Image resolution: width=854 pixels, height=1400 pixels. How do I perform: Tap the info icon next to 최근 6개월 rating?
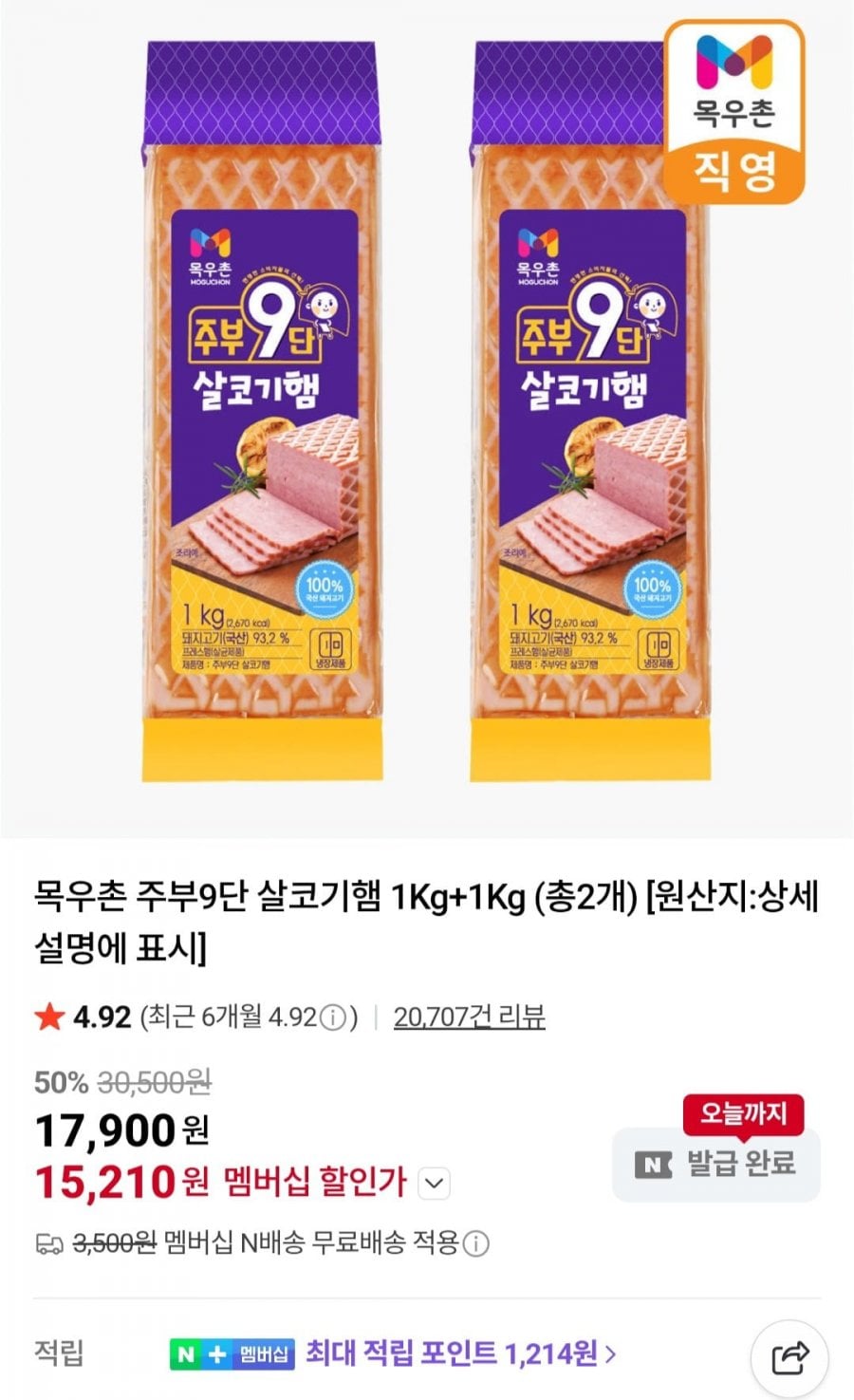332,1018
